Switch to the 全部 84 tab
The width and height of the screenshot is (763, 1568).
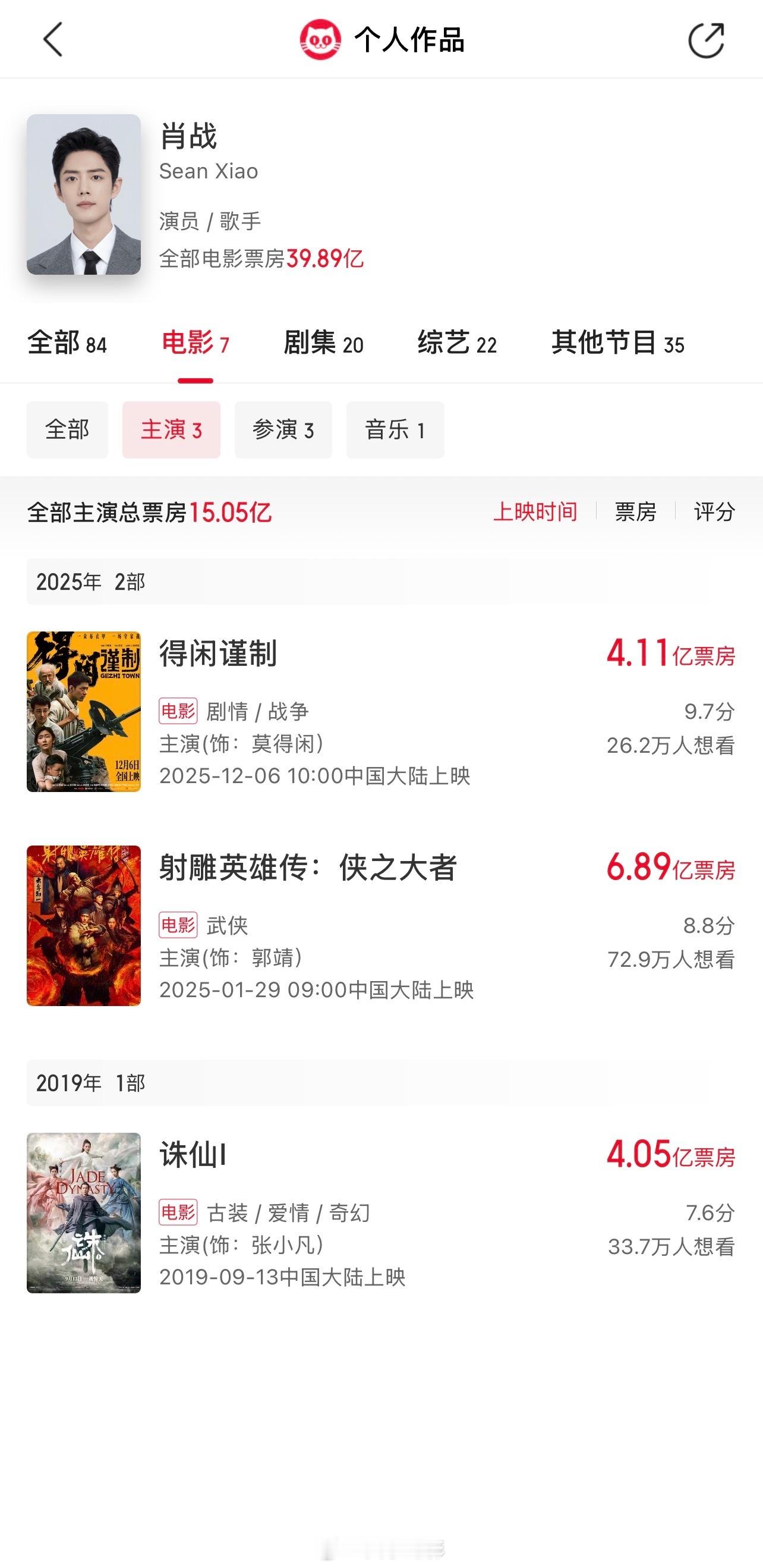click(x=67, y=342)
